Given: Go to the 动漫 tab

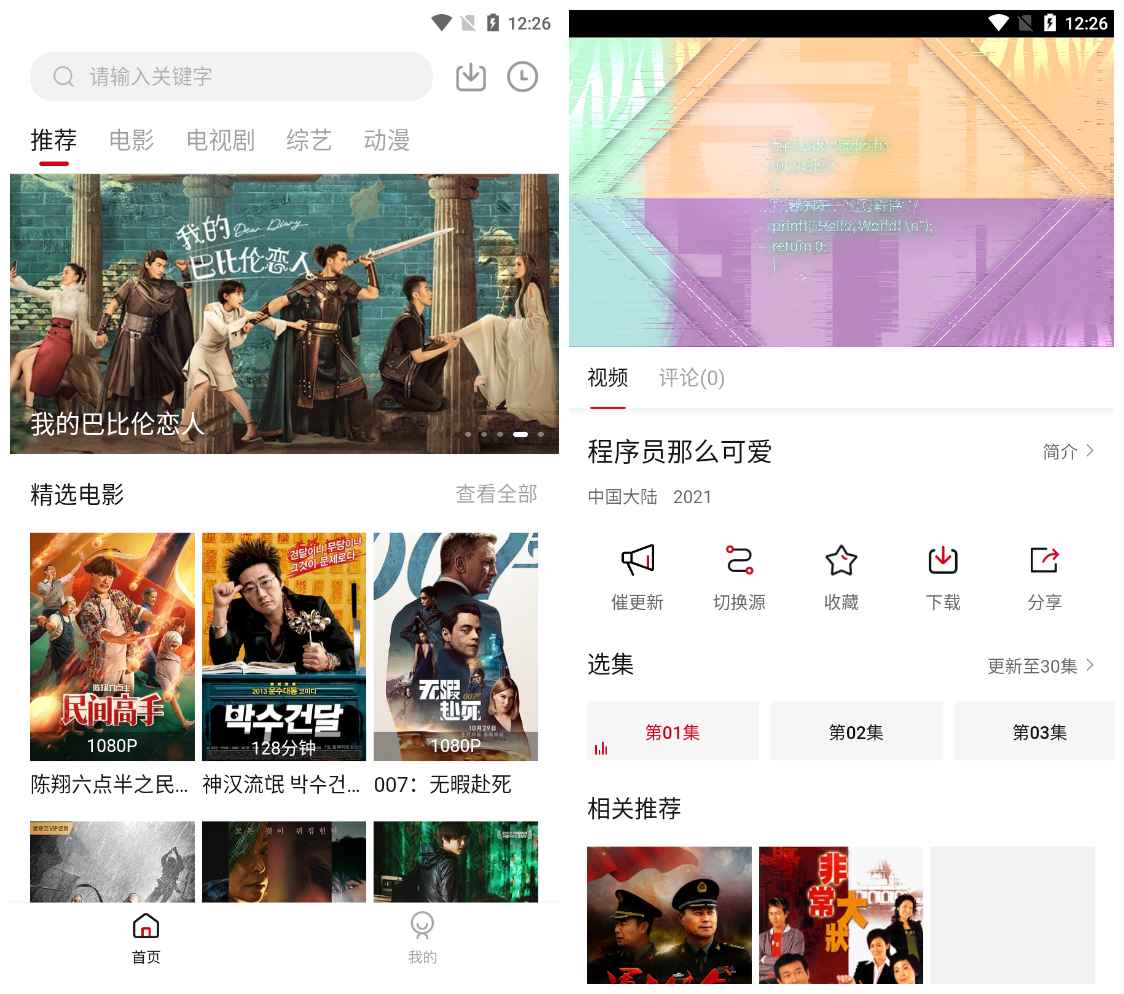Looking at the screenshot, I should click(387, 140).
